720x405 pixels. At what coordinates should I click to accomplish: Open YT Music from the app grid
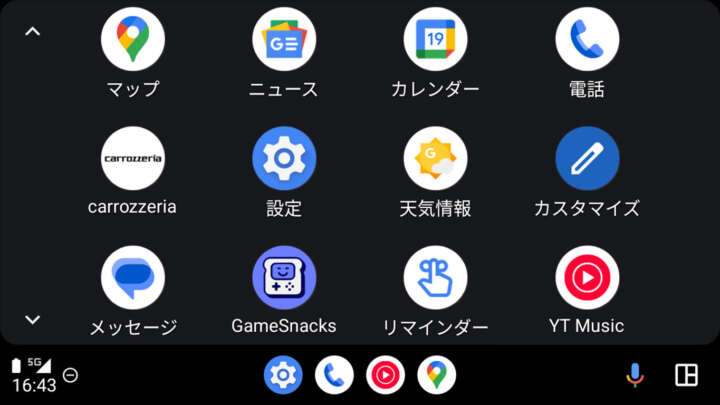click(x=587, y=277)
